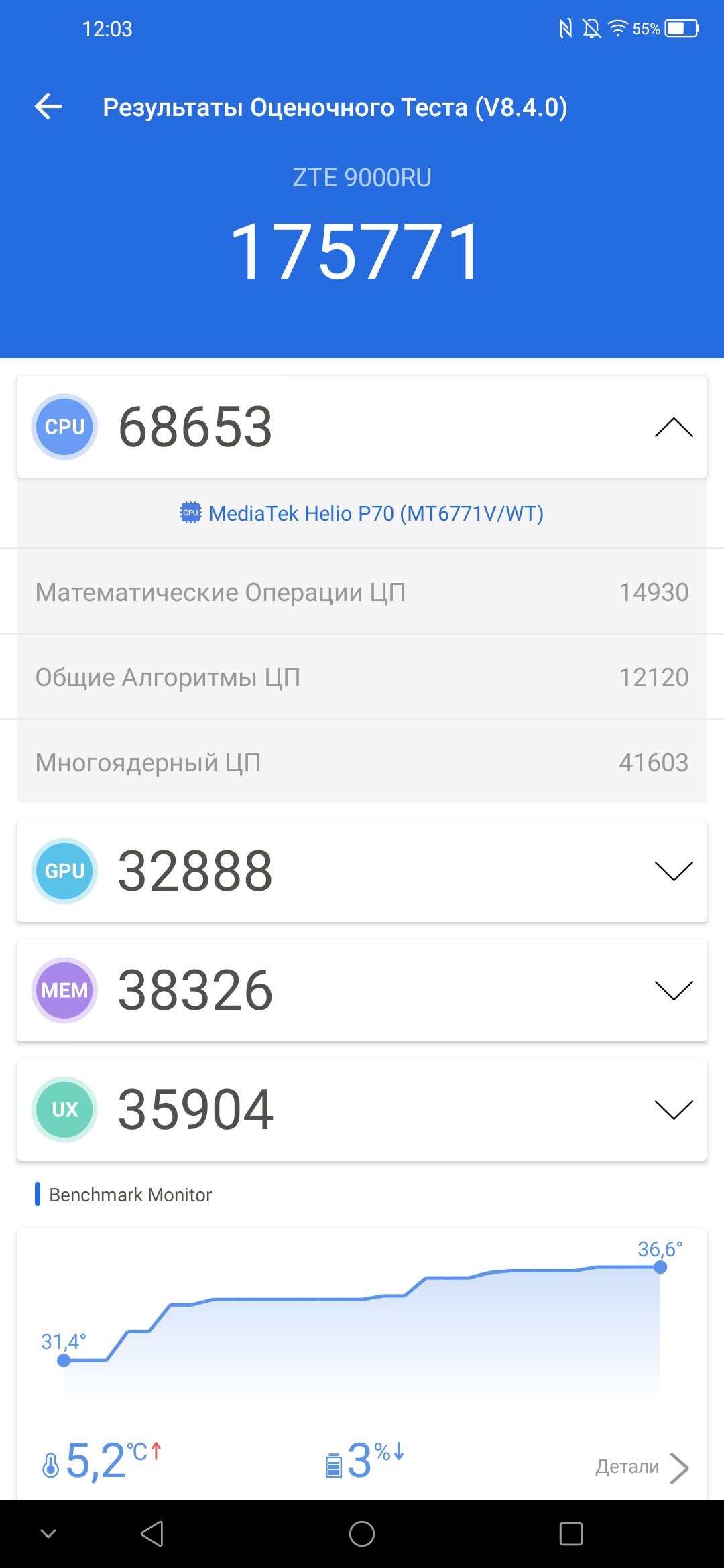Tap the system home button
This screenshot has width=724, height=1568.
pyautogui.click(x=362, y=1534)
